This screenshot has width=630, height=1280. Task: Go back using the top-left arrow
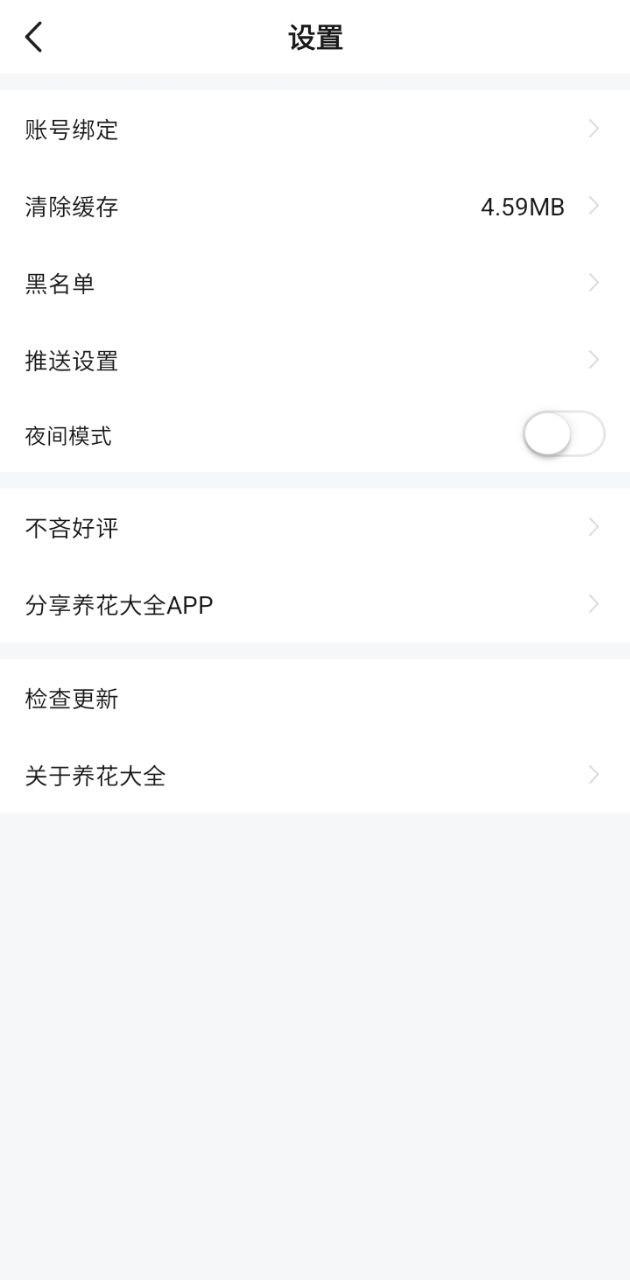[x=34, y=38]
